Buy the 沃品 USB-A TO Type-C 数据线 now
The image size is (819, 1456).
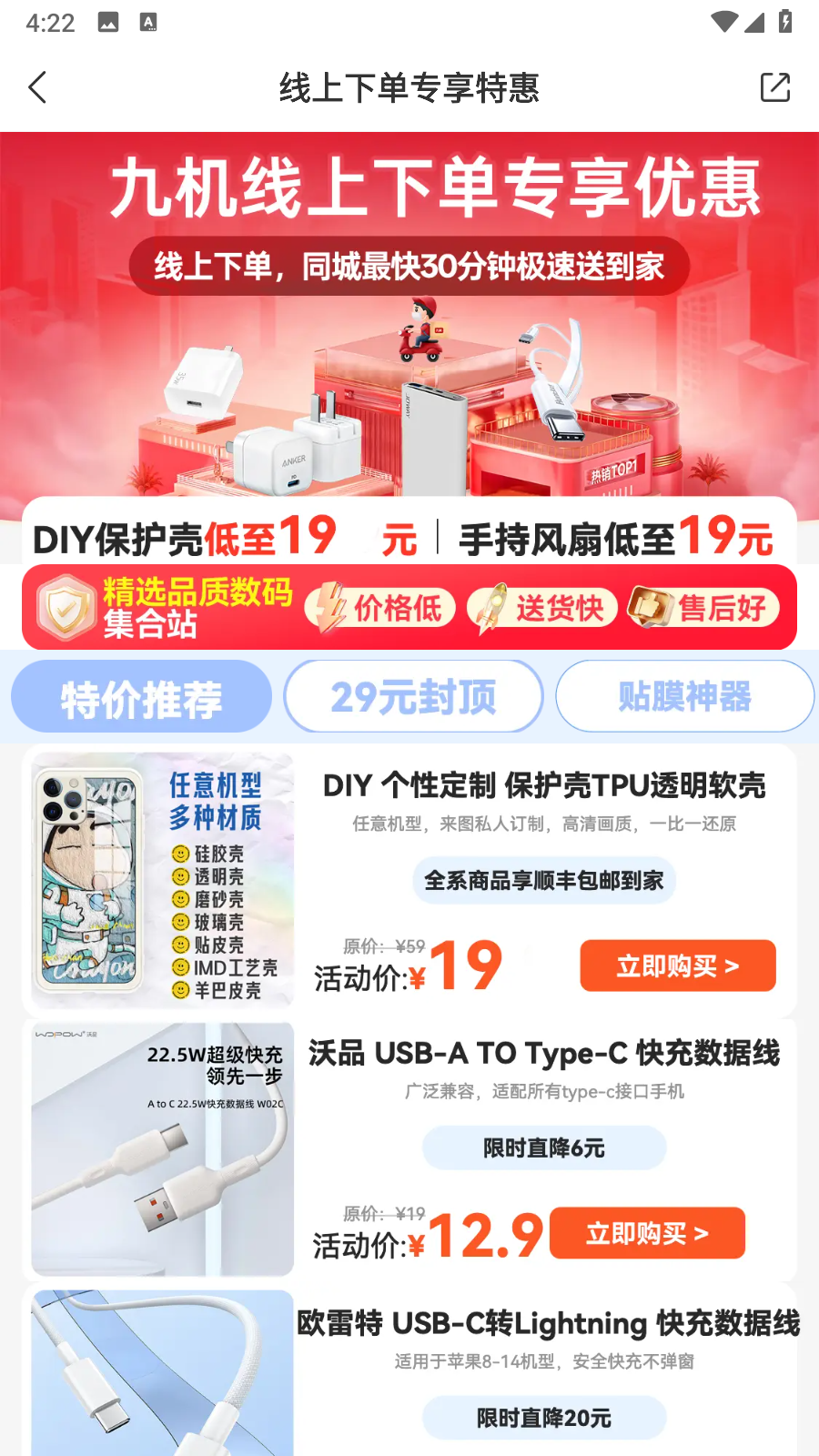click(647, 1233)
